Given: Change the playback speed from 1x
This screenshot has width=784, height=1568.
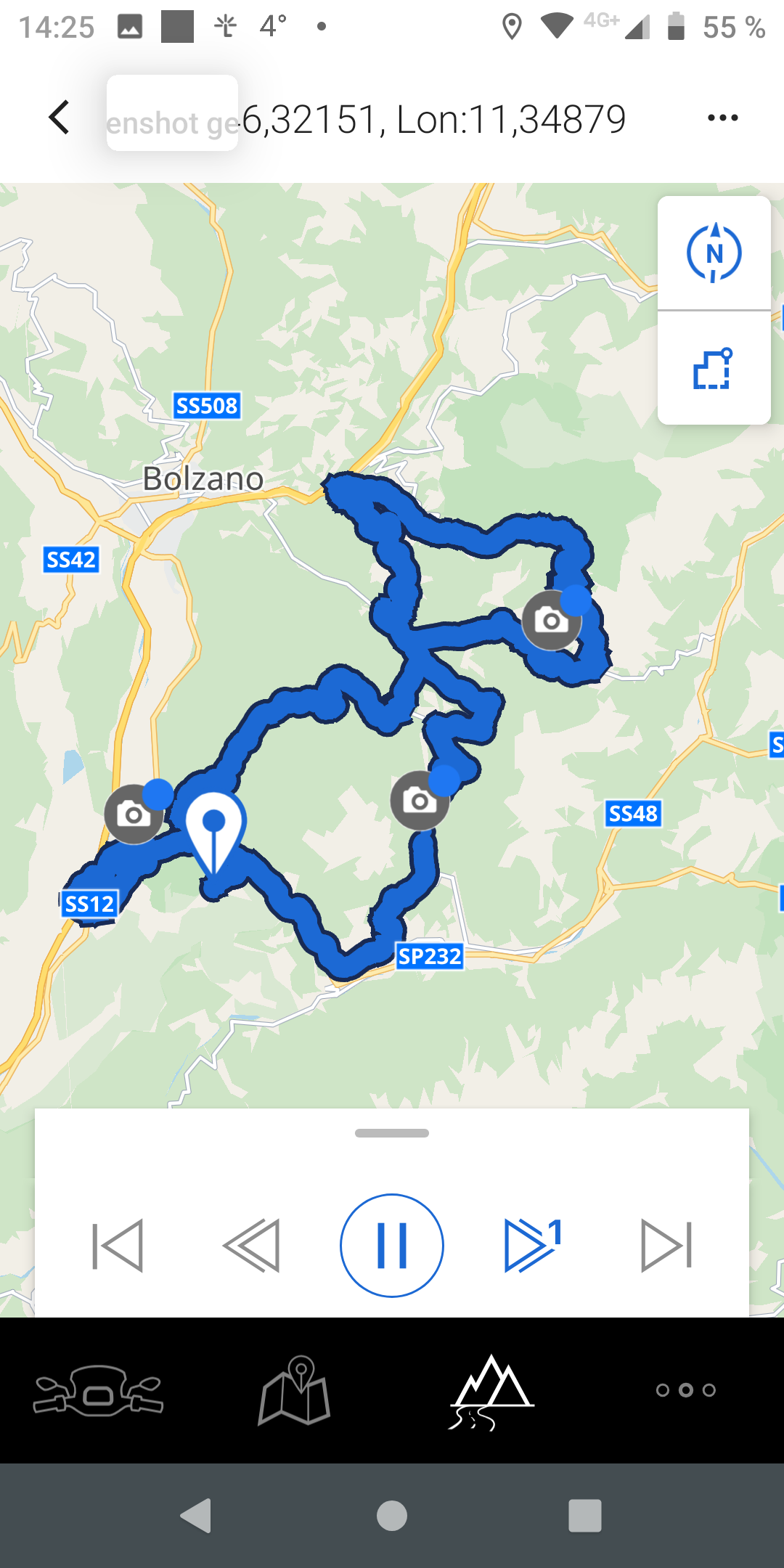Looking at the screenshot, I should click(x=533, y=1246).
